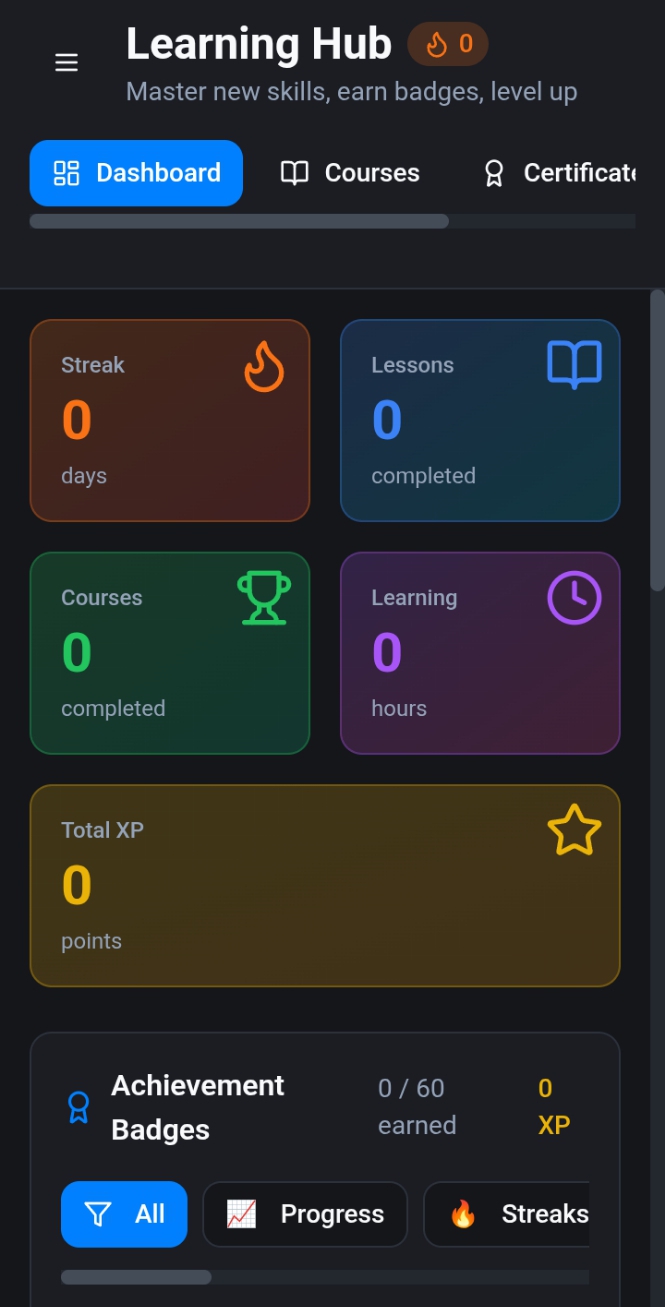This screenshot has height=1307, width=665.
Task: Open the Certificates tab
Action: tap(560, 173)
